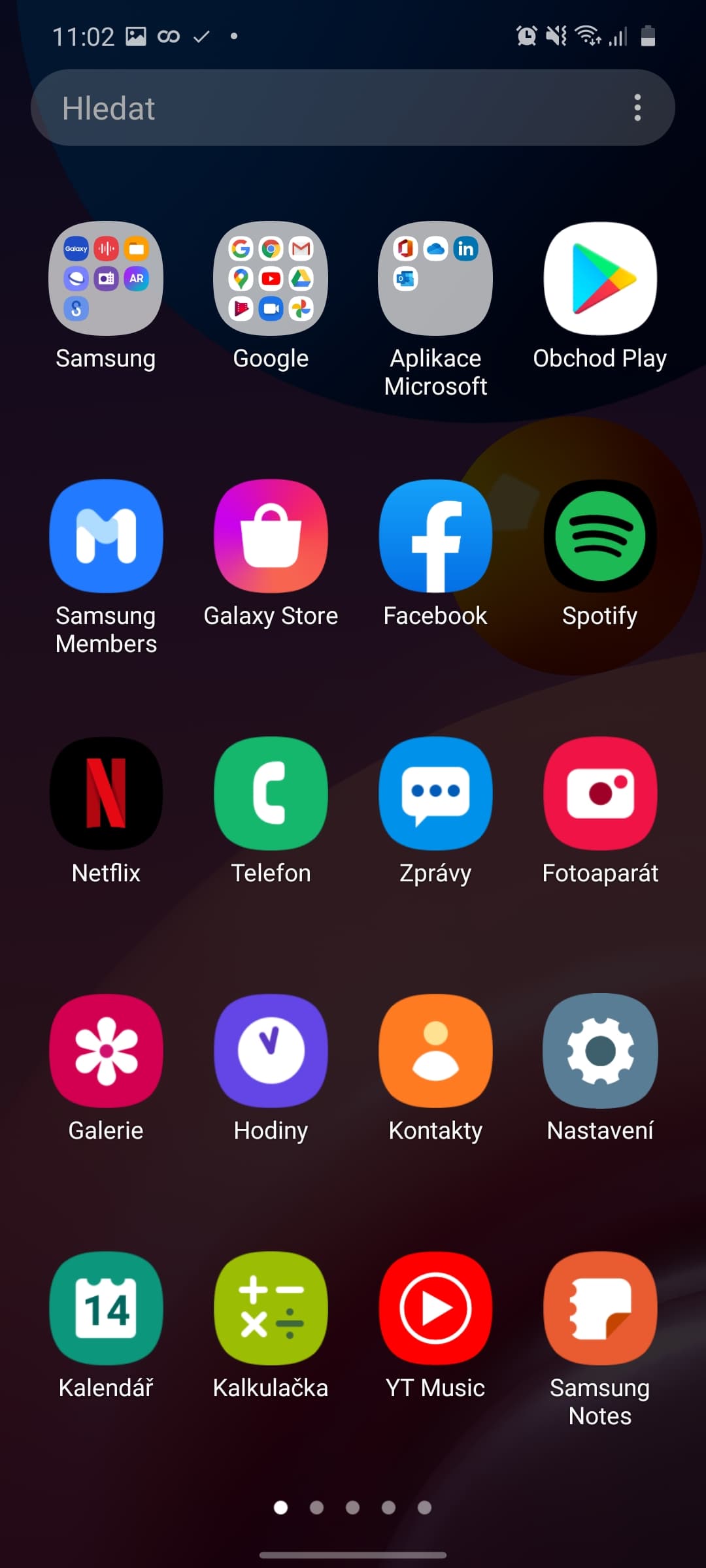Open Samsung Members app
This screenshot has width=706, height=1568.
coord(106,536)
